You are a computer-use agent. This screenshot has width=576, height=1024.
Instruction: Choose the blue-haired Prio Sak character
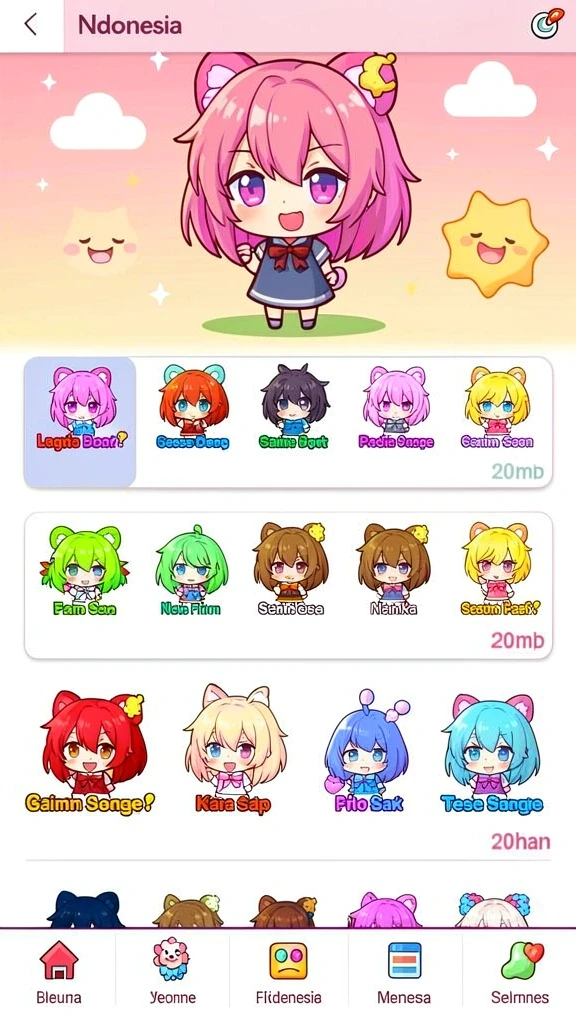coord(368,751)
